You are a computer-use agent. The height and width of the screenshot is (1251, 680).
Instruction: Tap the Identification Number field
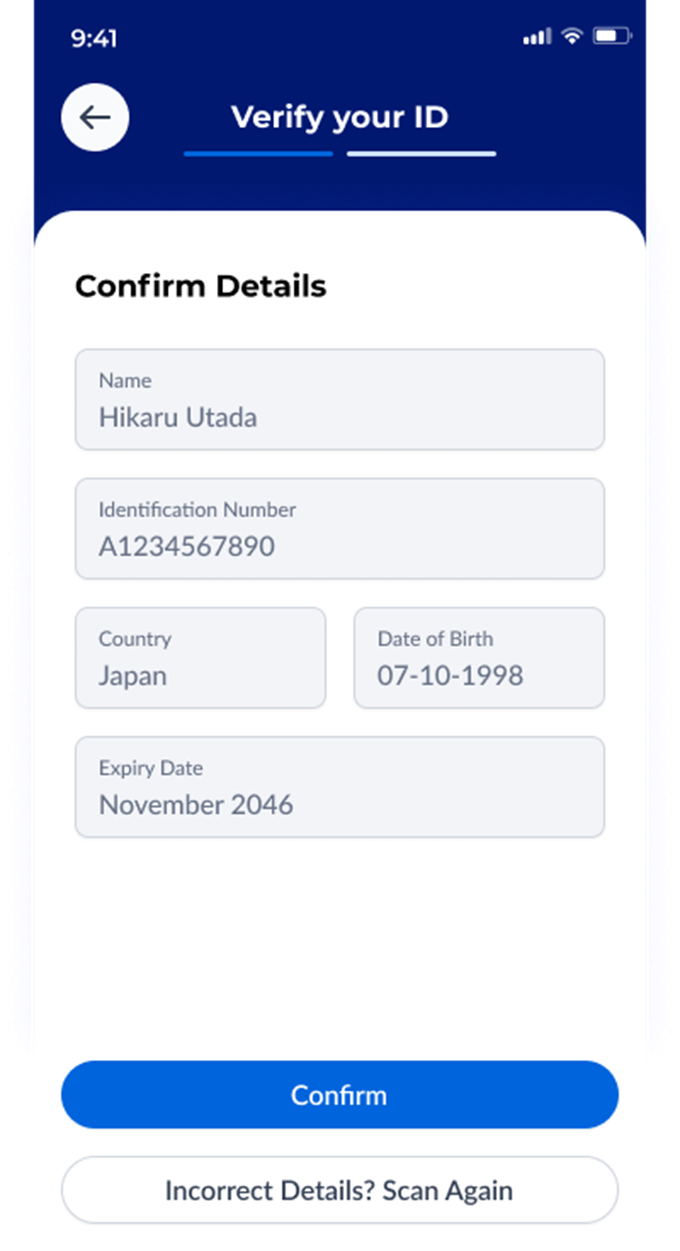(x=340, y=528)
